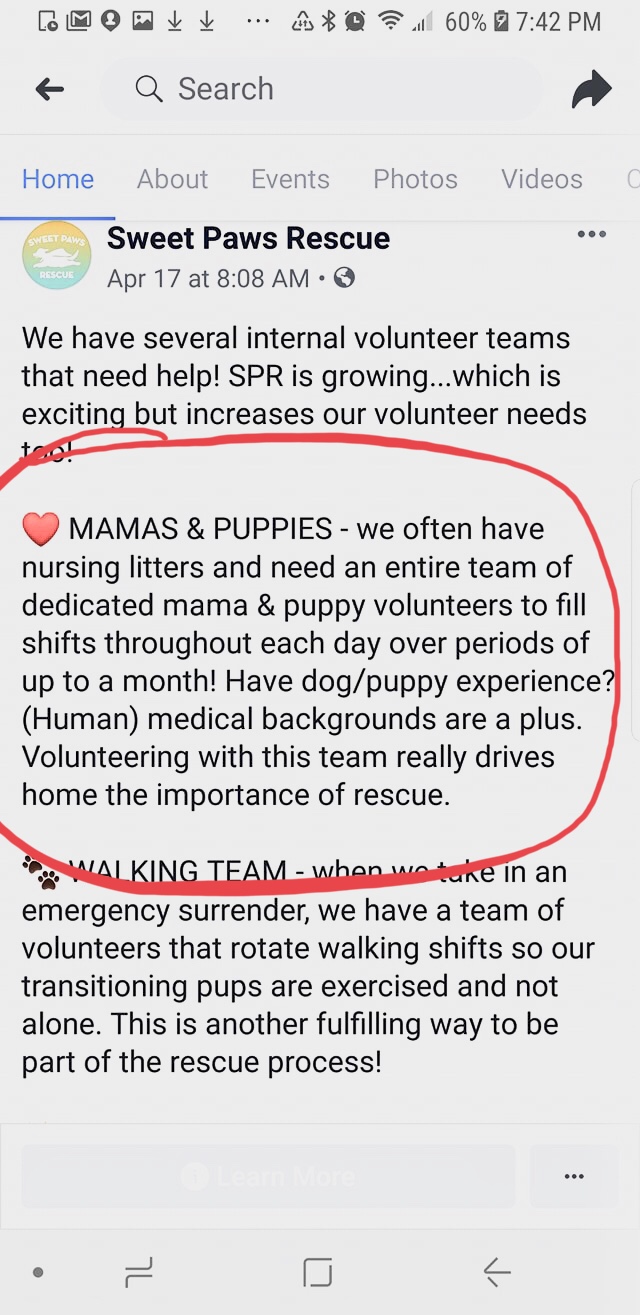Viewport: 640px width, 1315px height.
Task: Open recent apps from the navigation bar
Action: click(138, 1273)
